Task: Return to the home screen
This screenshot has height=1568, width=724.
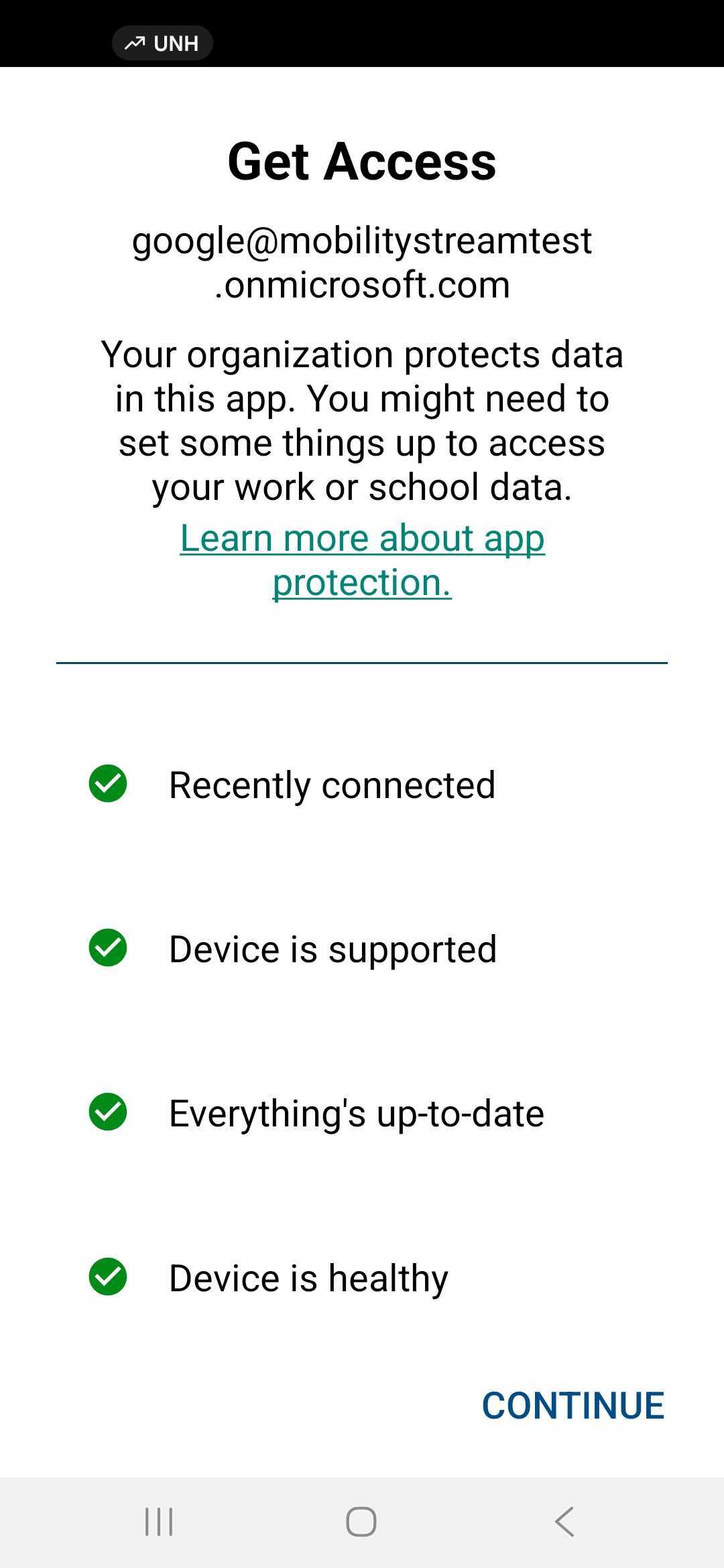Action: [361, 1521]
